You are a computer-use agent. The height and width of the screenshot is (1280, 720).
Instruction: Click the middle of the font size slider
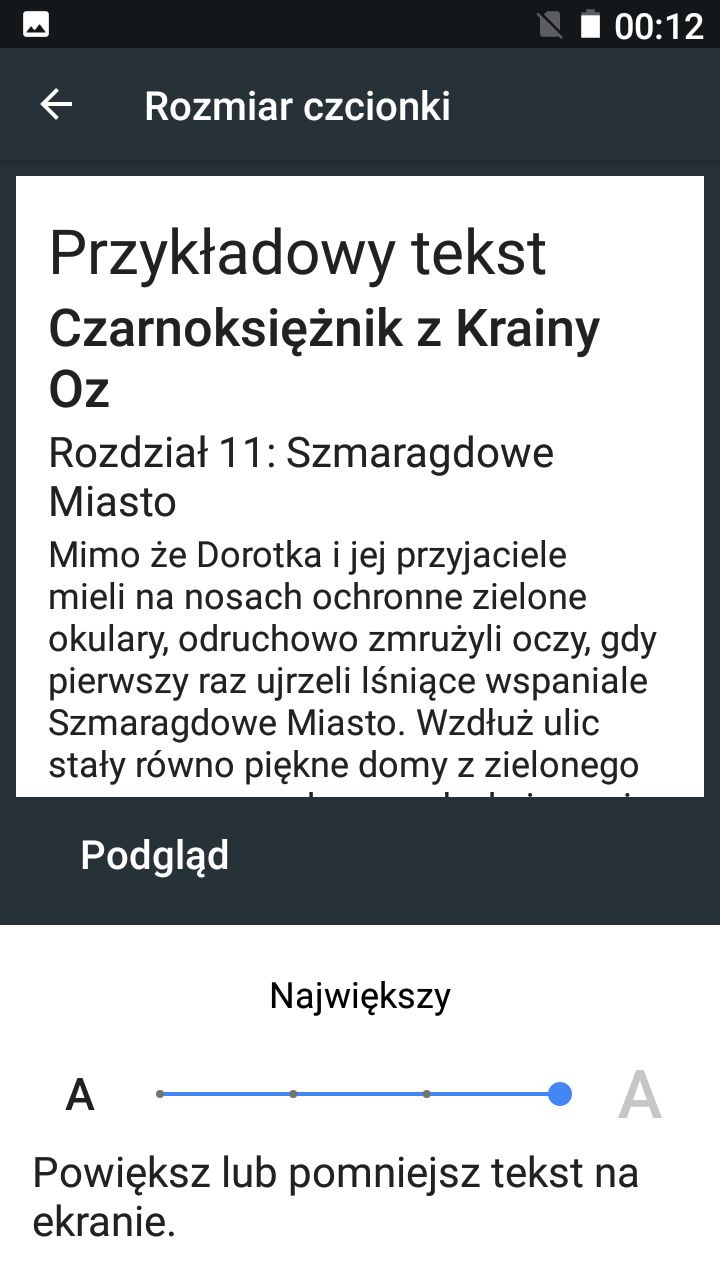(x=360, y=1094)
